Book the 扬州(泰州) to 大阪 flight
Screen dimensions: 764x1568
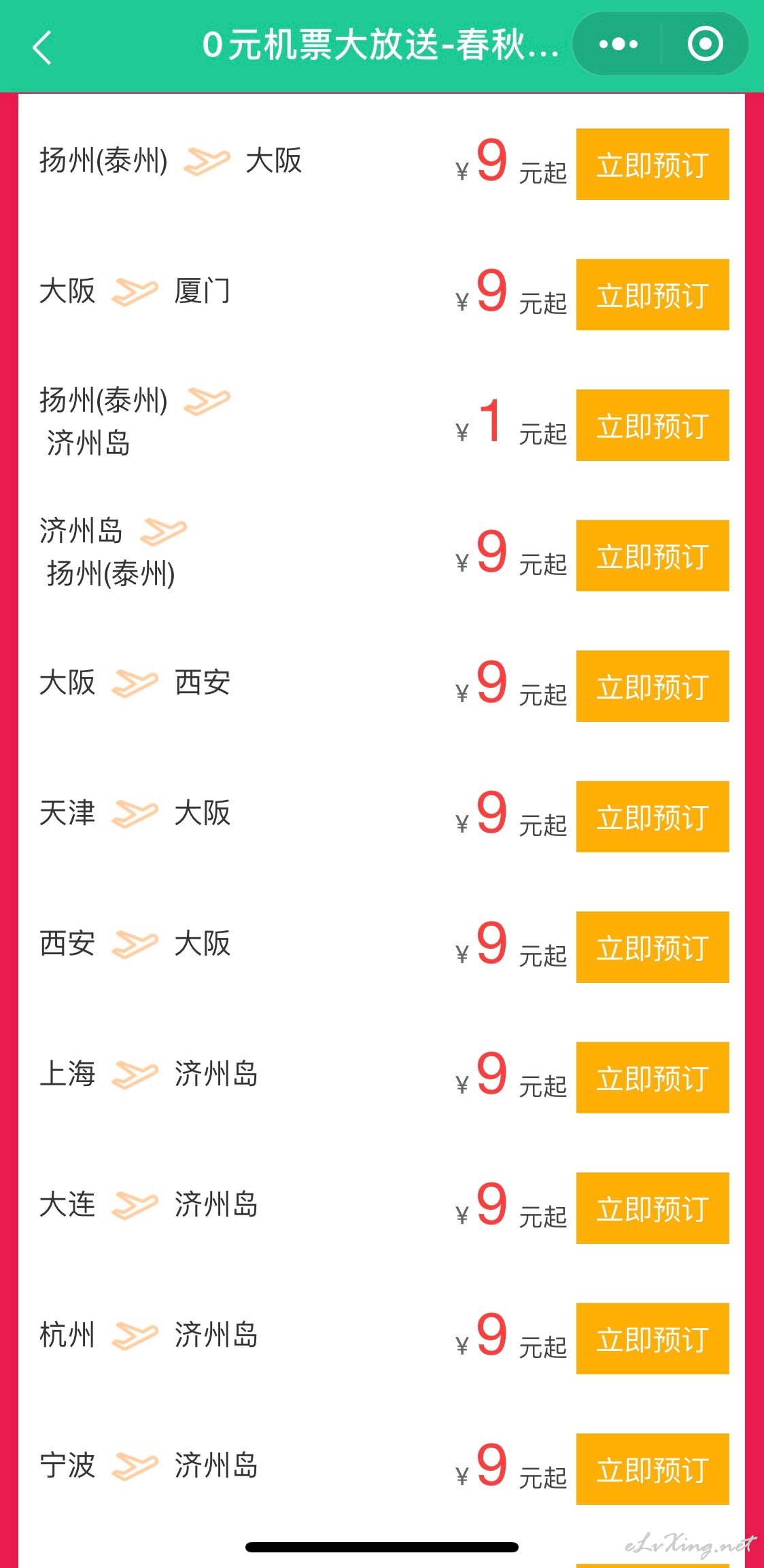tap(653, 164)
